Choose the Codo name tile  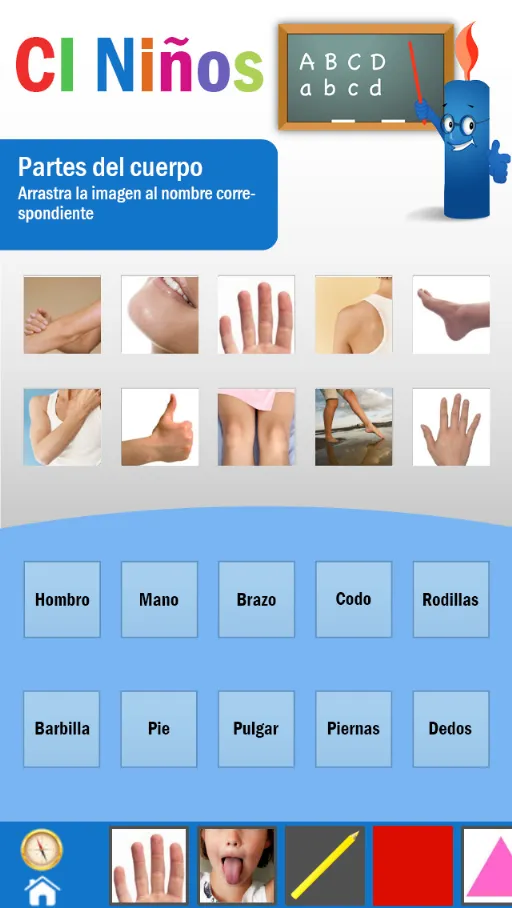tap(354, 599)
